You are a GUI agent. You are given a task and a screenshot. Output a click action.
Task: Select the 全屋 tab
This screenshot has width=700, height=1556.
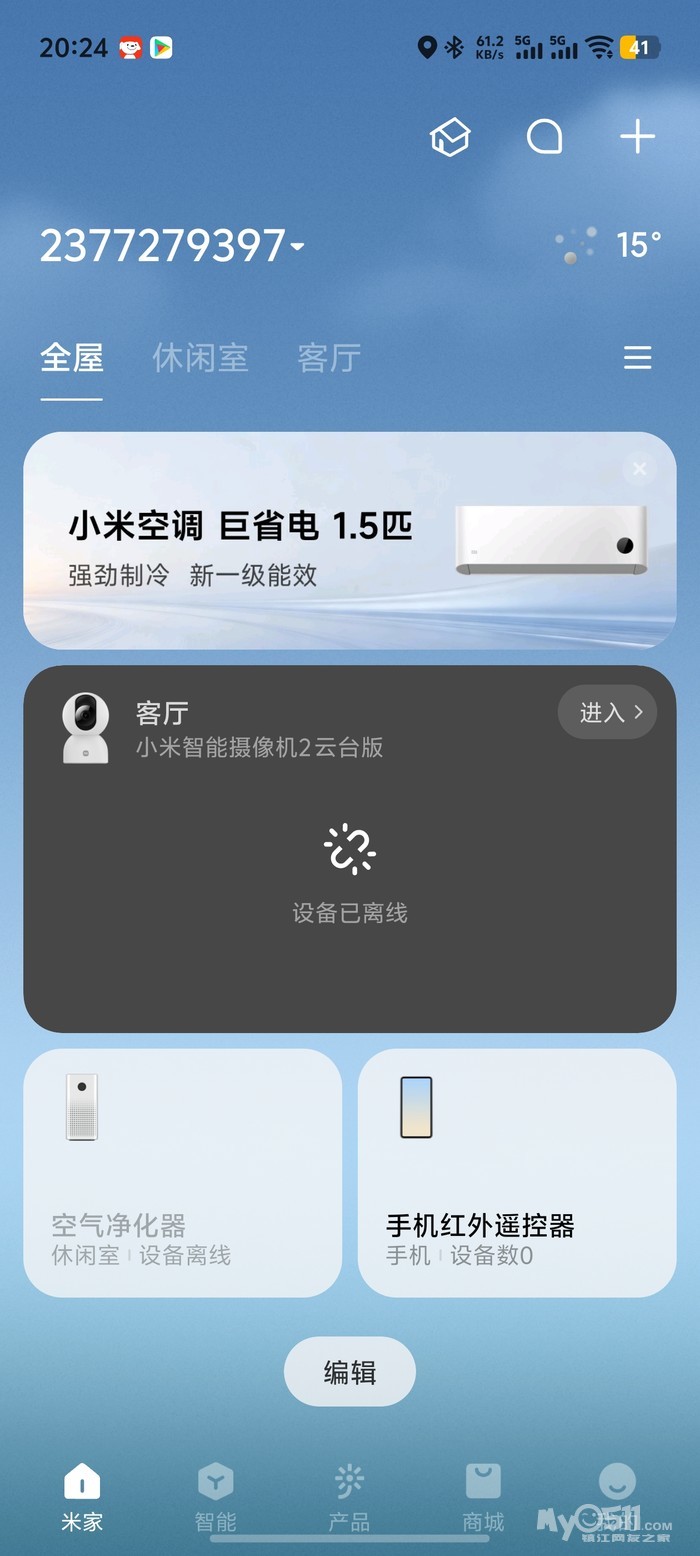71,357
